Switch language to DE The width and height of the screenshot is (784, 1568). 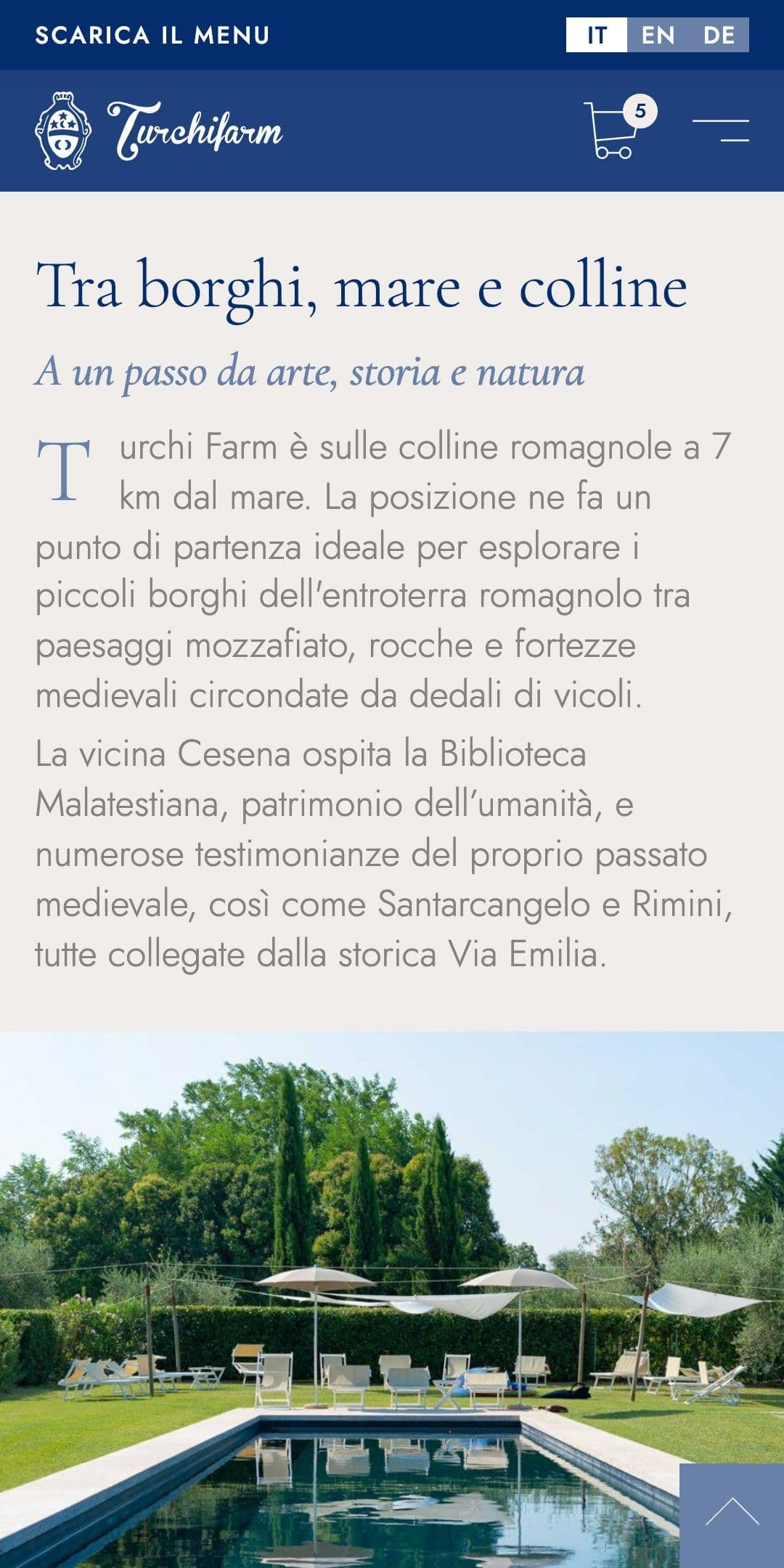tap(719, 35)
